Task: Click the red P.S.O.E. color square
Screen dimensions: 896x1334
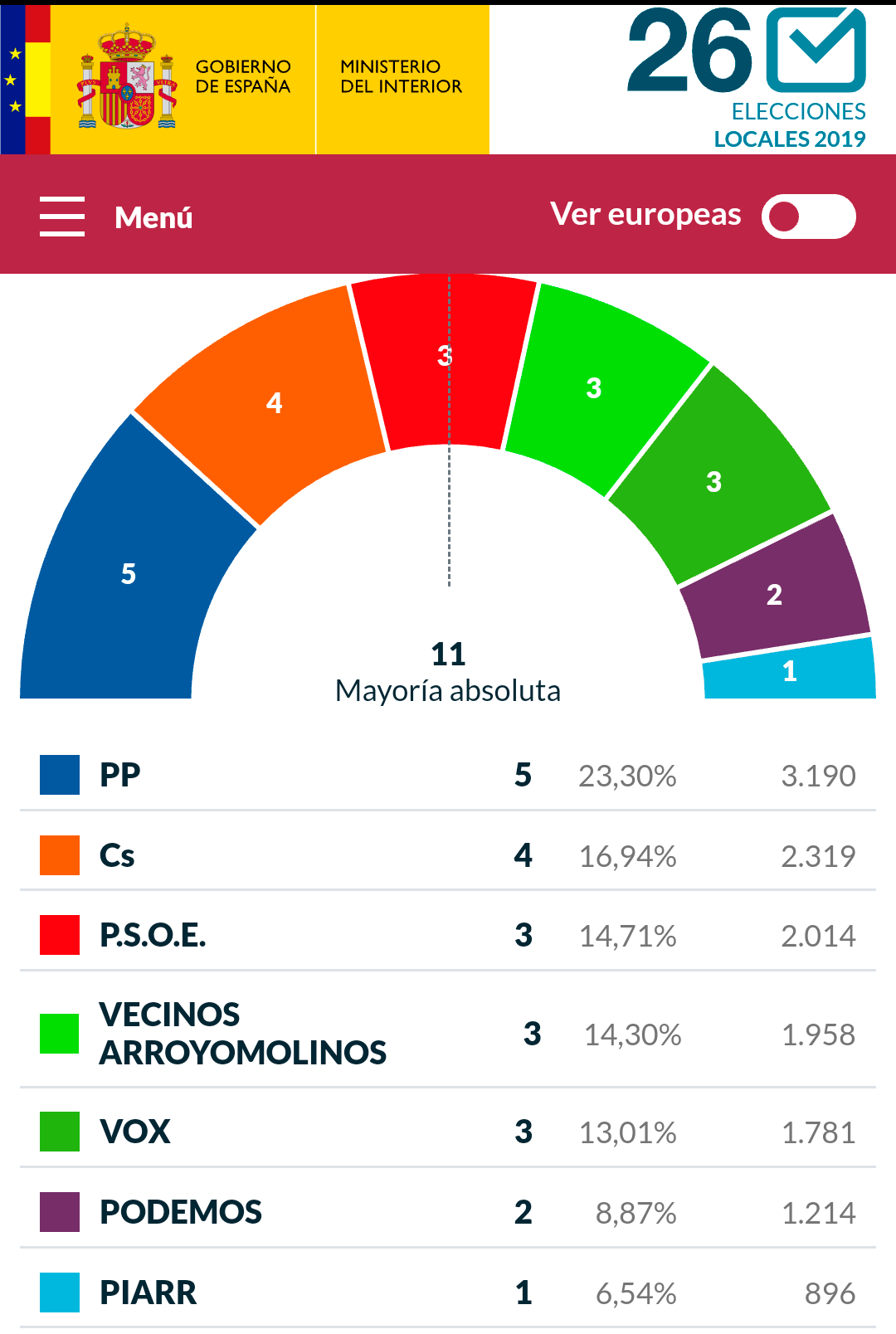Action: click(58, 936)
